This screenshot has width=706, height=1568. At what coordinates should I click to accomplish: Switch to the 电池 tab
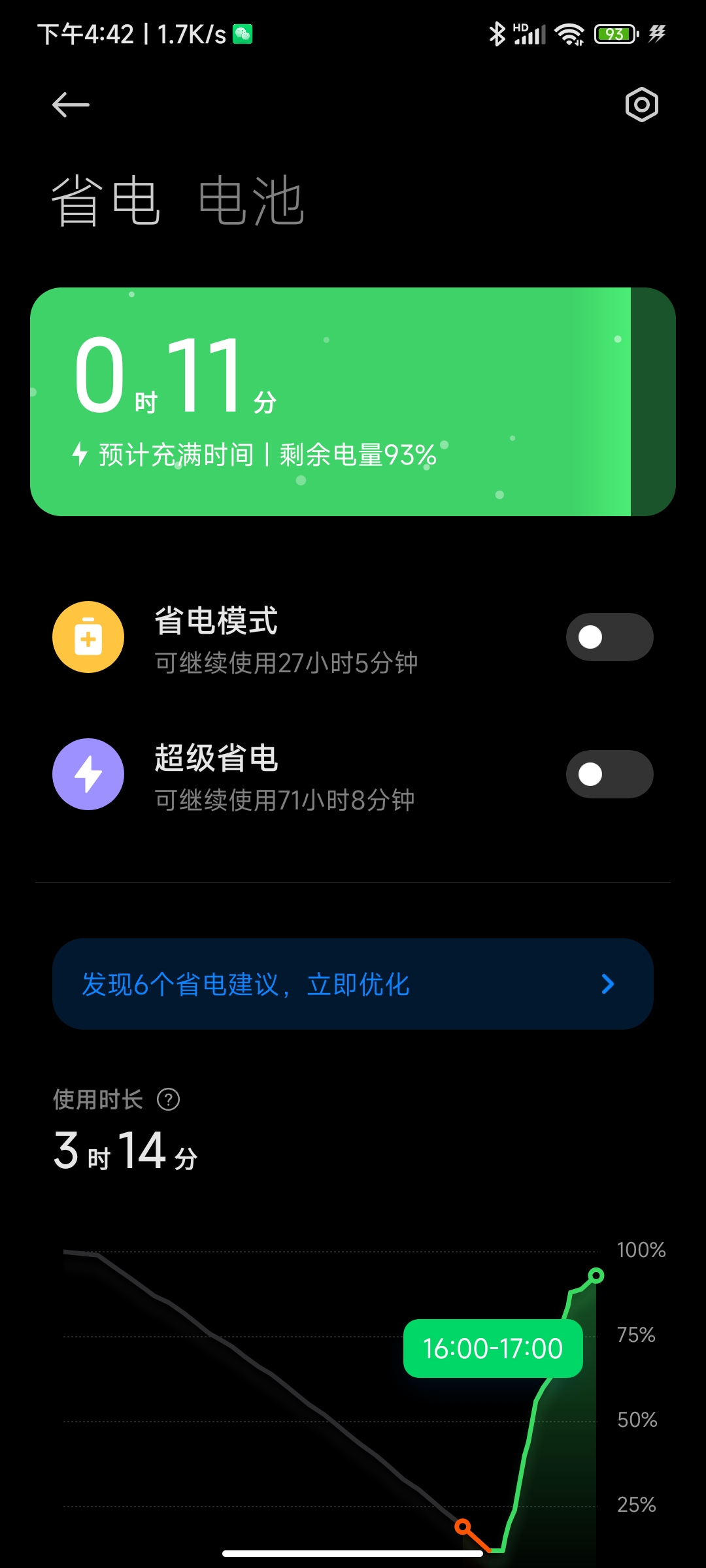tap(252, 201)
